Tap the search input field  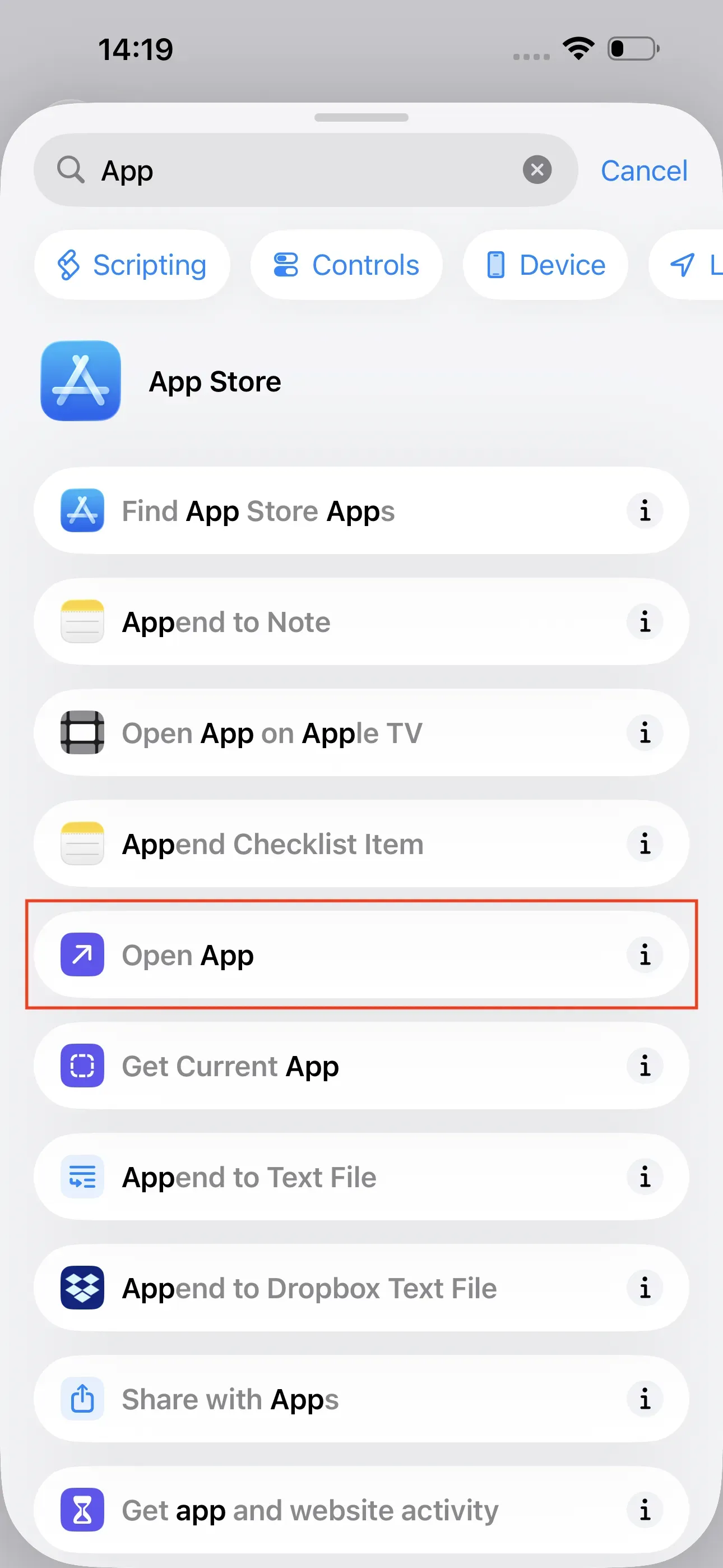[304, 170]
